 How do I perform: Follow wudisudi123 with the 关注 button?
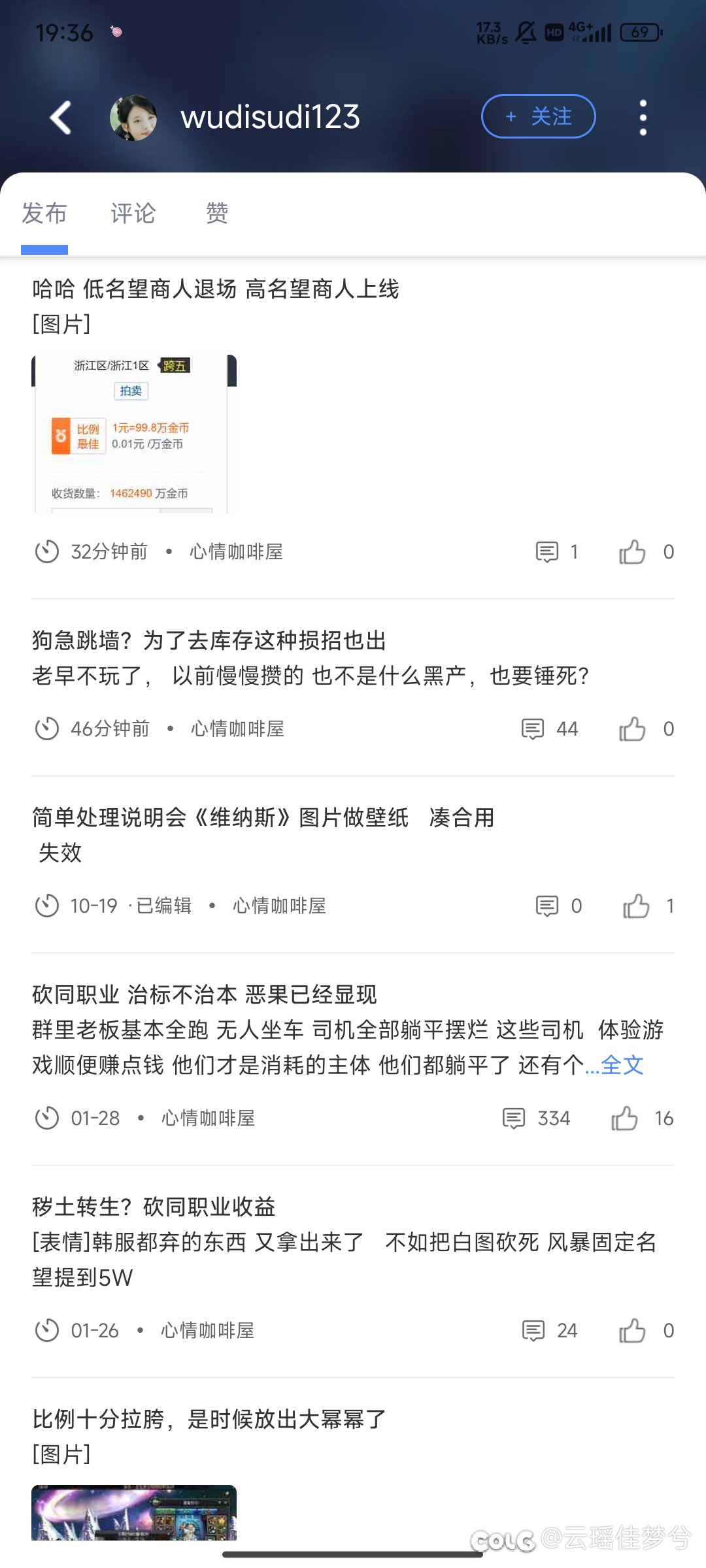tap(538, 117)
